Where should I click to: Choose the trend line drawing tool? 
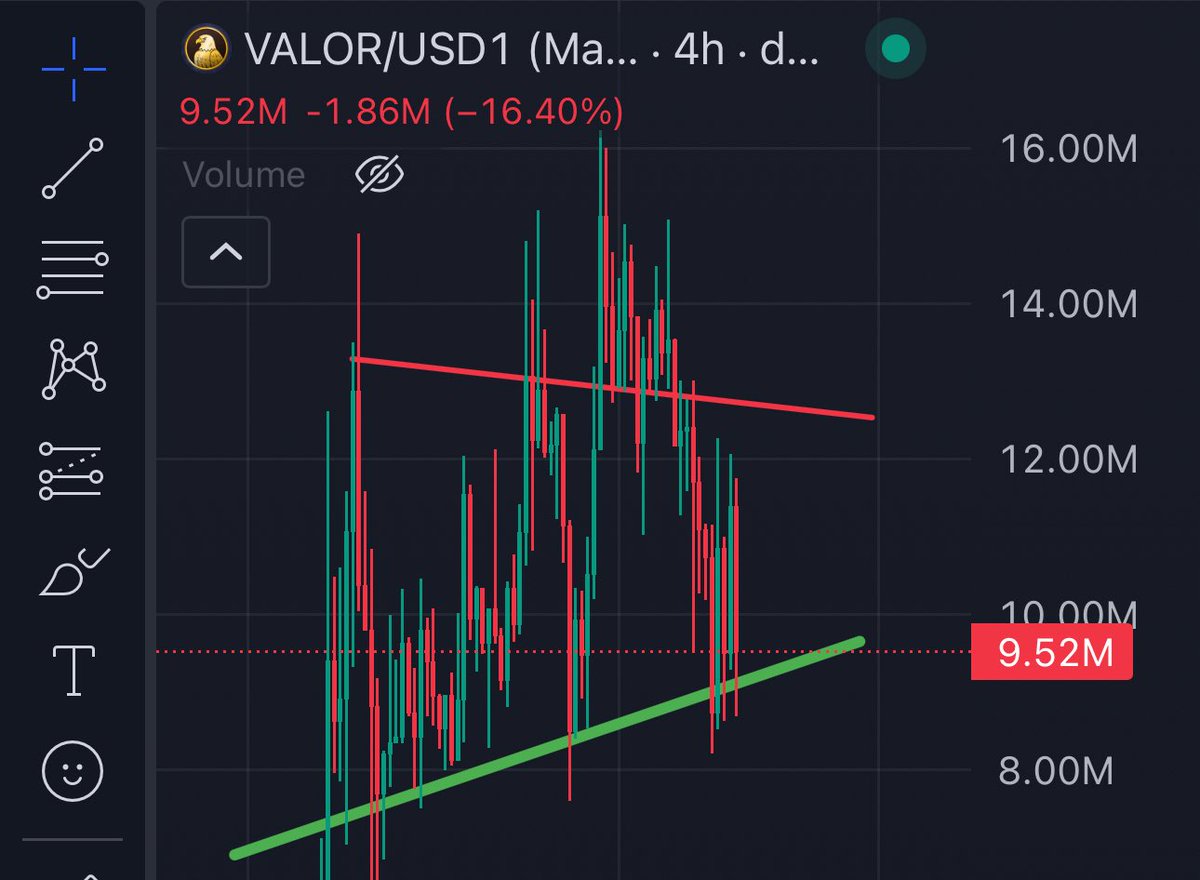point(73,169)
